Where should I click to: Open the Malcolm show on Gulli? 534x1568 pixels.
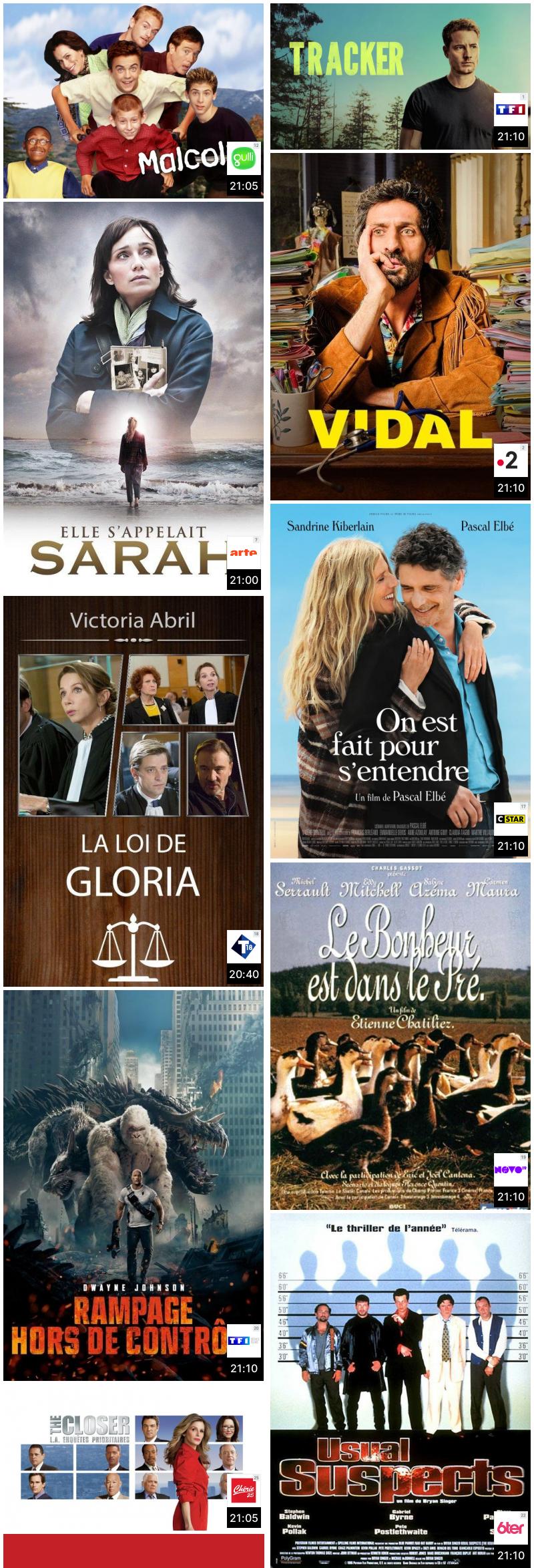coord(133,100)
